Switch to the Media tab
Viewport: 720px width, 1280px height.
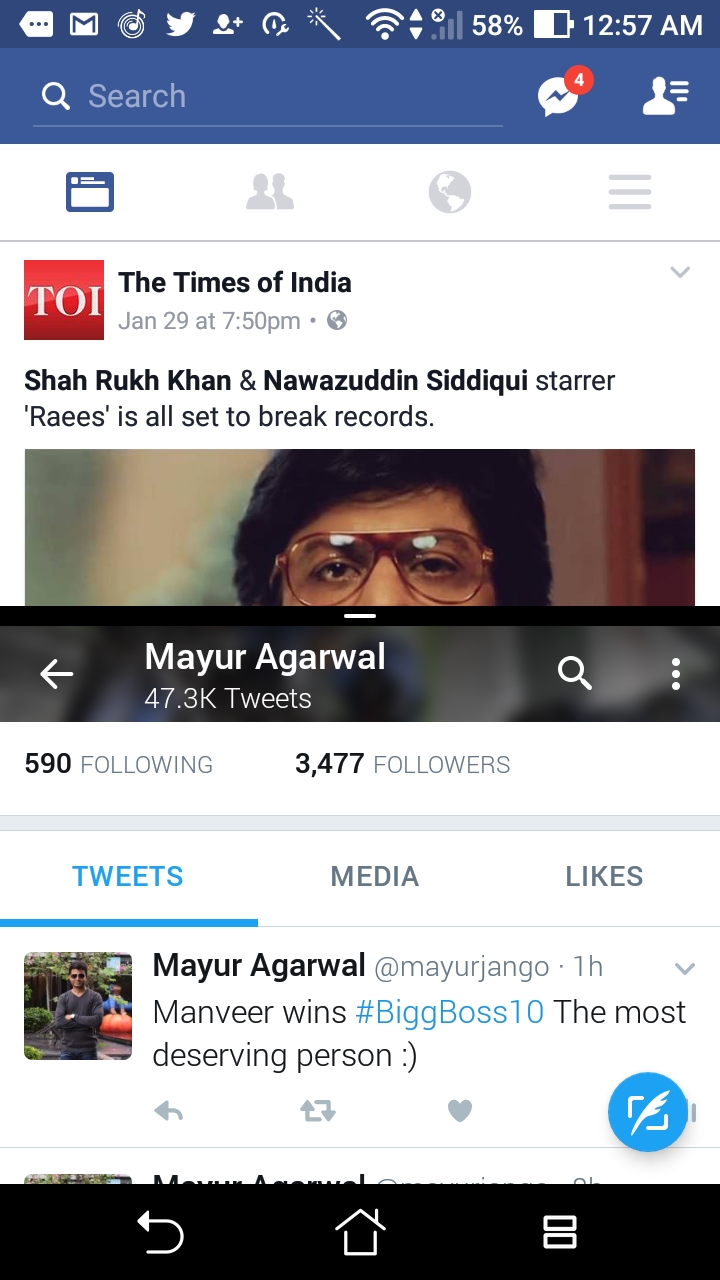[375, 877]
